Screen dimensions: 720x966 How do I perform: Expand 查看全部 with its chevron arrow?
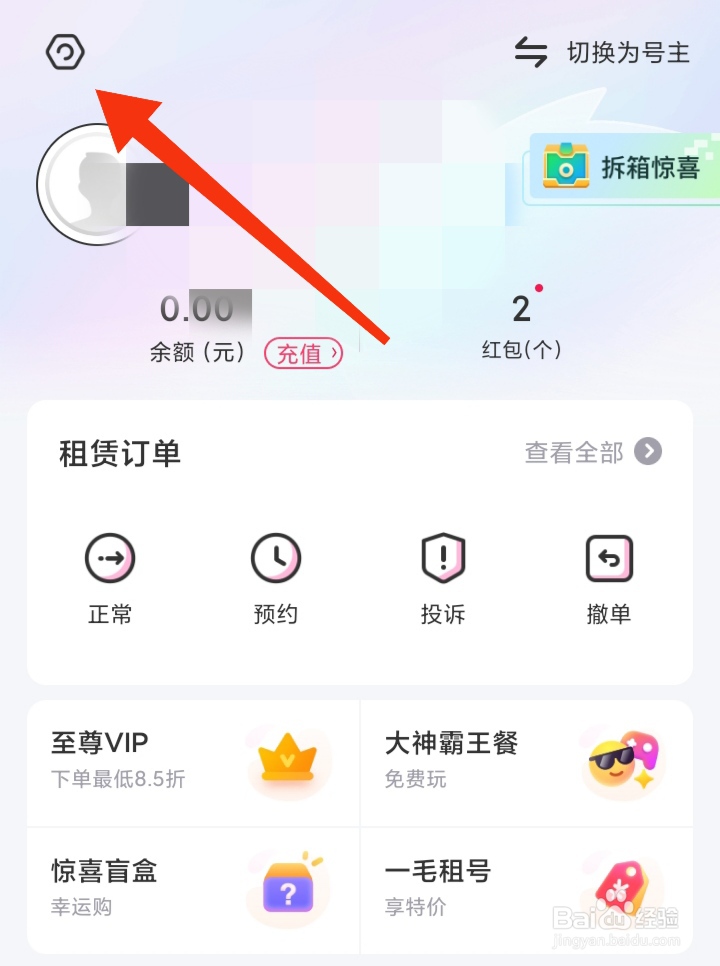click(x=646, y=452)
